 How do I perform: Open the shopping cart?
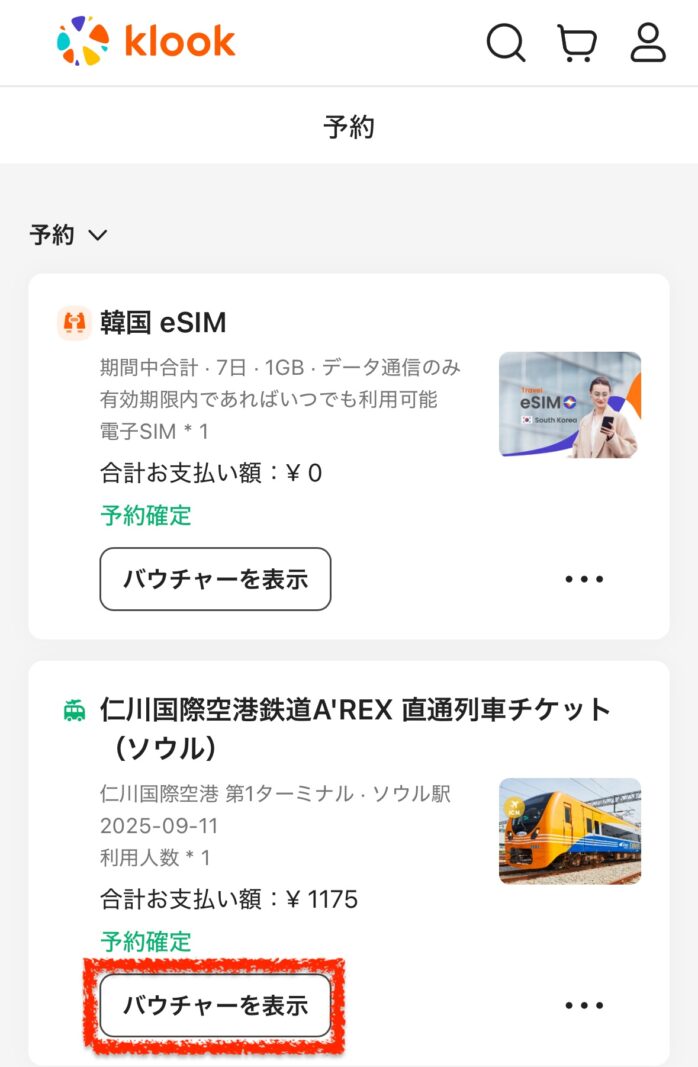coord(577,43)
